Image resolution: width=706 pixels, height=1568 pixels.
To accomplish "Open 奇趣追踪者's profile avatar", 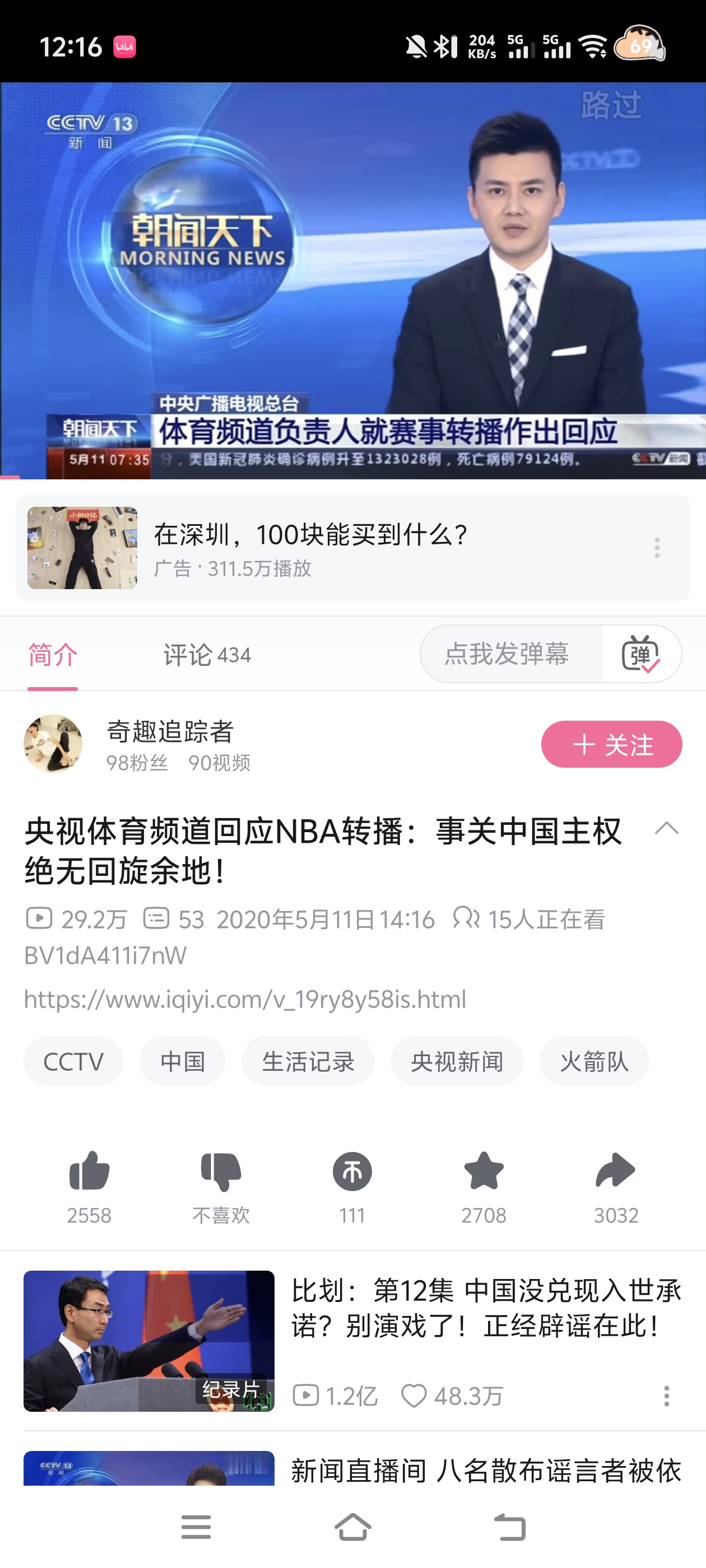I will coord(53,744).
